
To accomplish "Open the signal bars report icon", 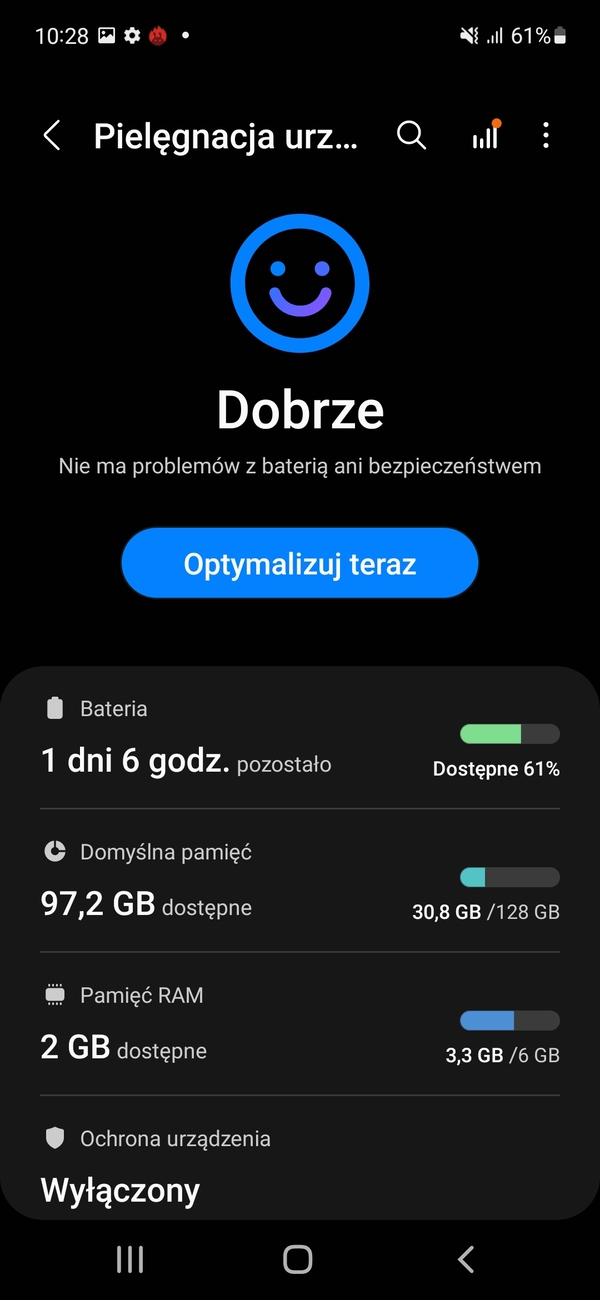I will [485, 136].
